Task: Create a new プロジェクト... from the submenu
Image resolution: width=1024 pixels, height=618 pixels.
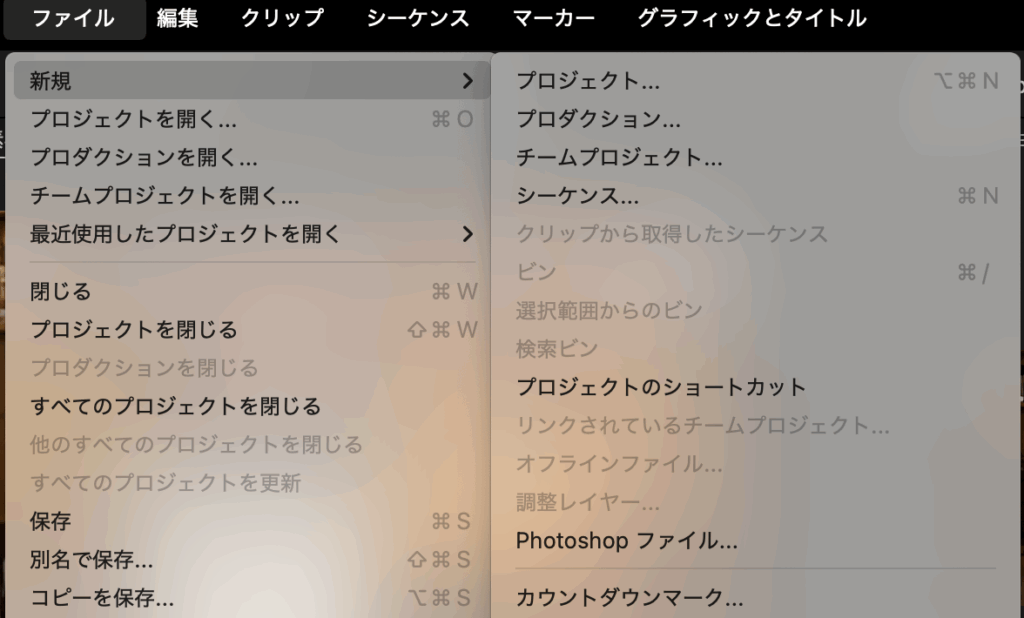Action: tap(587, 82)
